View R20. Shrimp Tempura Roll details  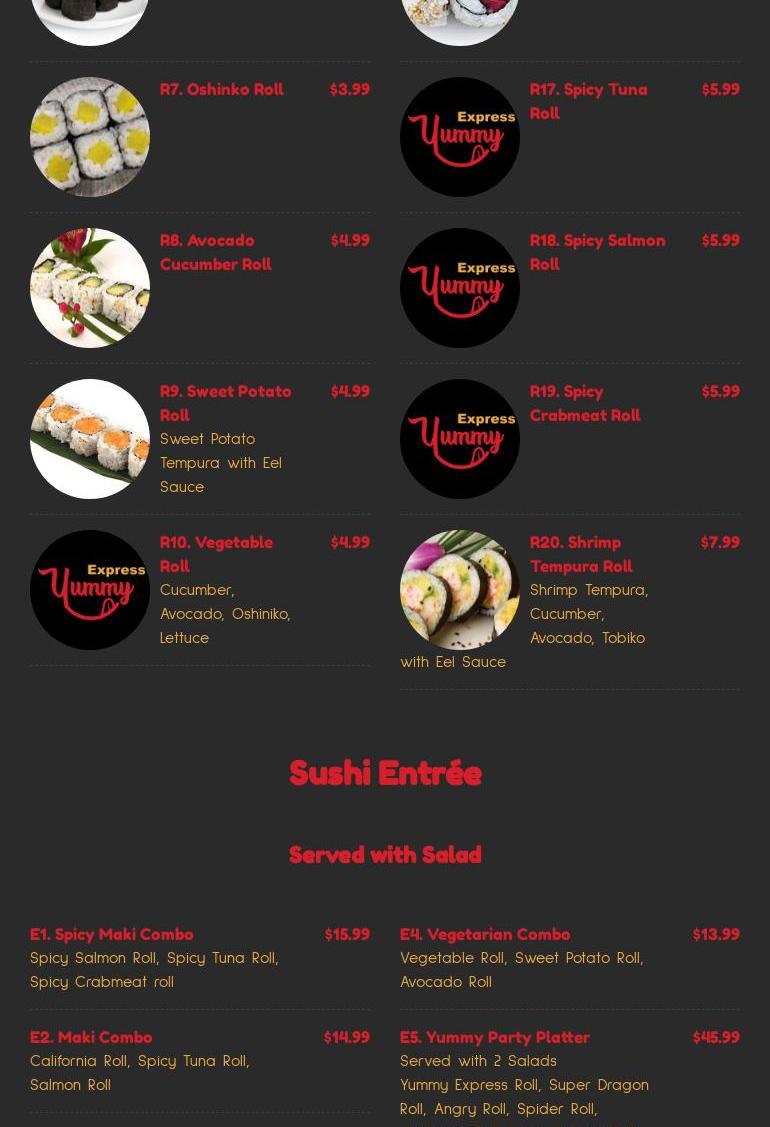(x=581, y=554)
